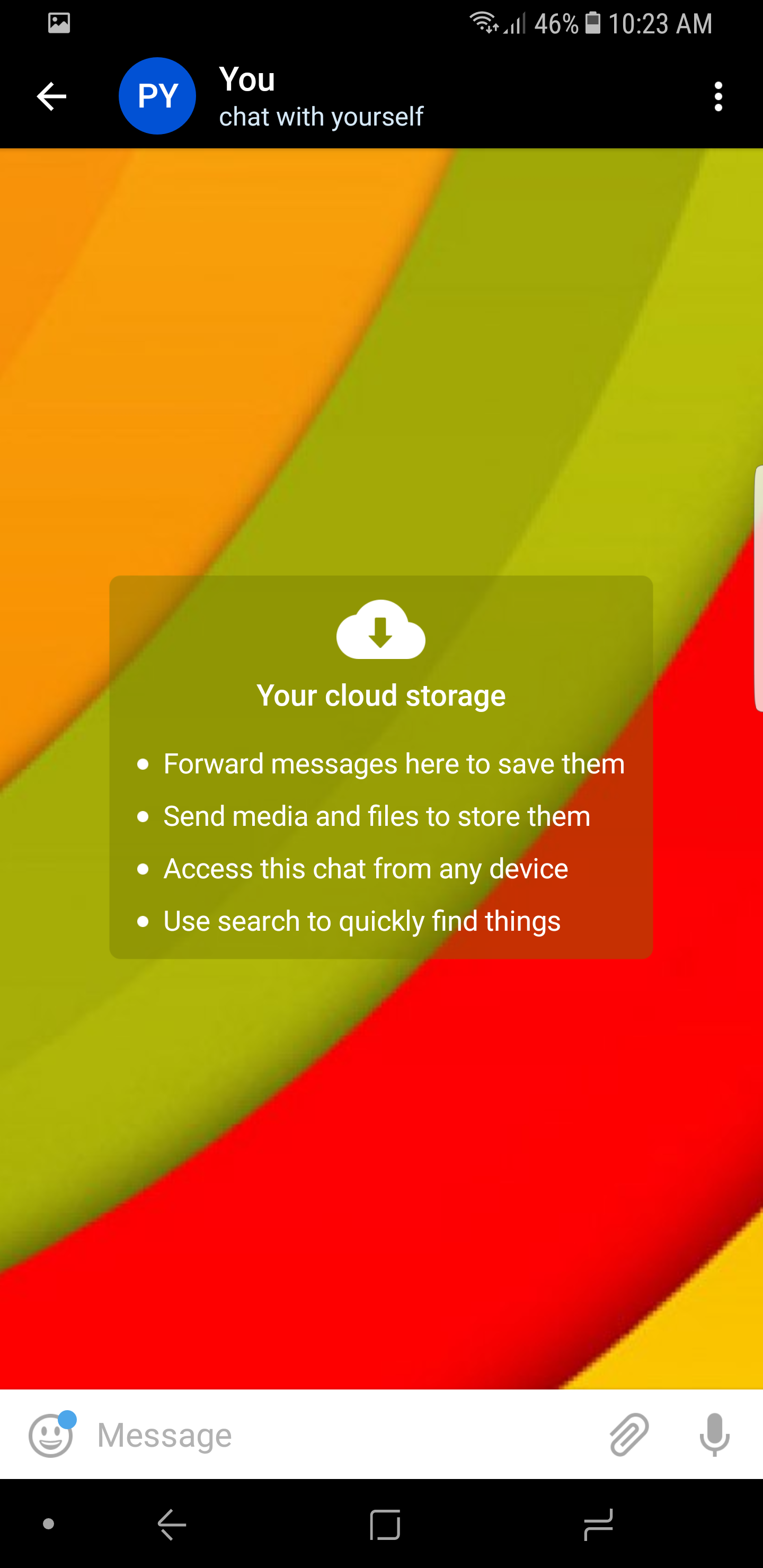The image size is (763, 1568).
Task: Record a voice message with the microphone
Action: click(714, 1435)
